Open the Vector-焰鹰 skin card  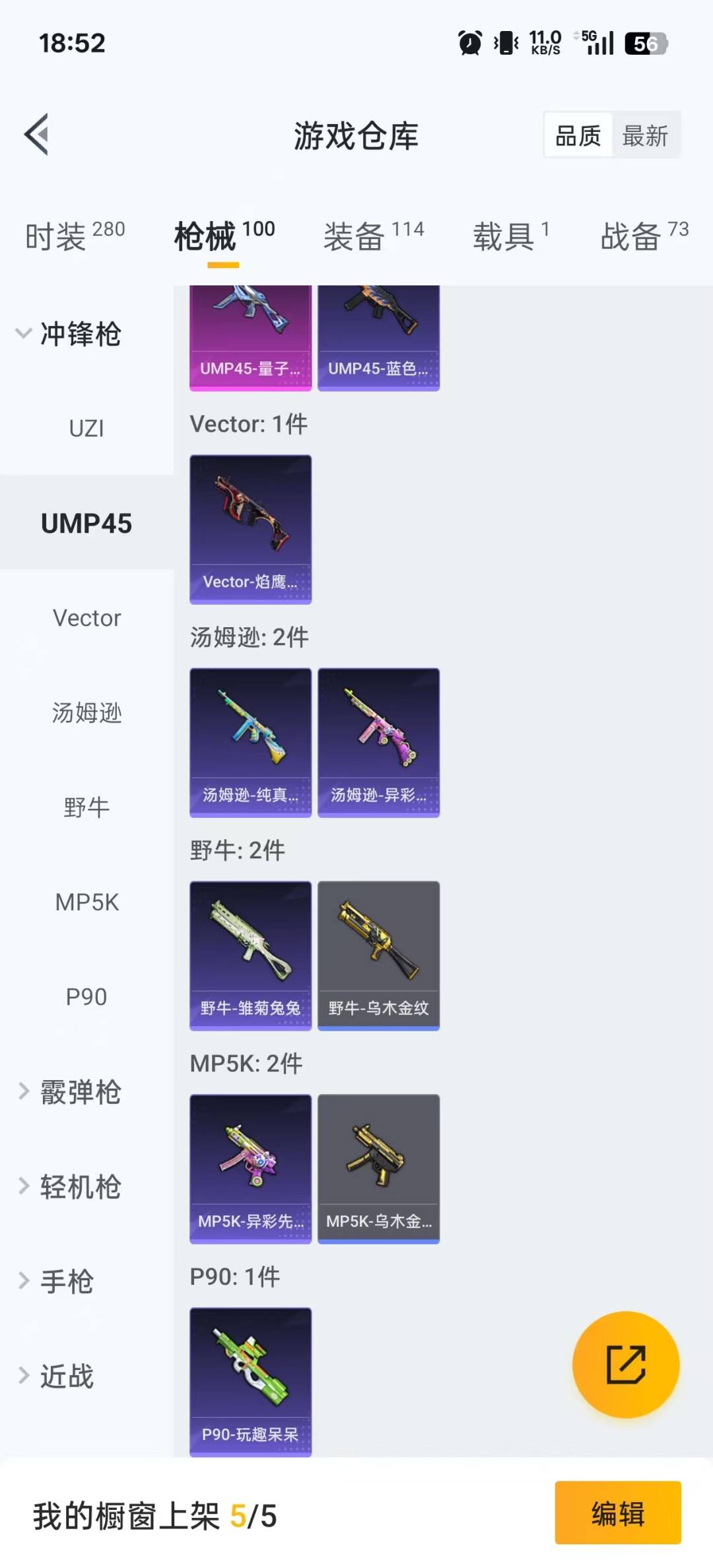(250, 529)
